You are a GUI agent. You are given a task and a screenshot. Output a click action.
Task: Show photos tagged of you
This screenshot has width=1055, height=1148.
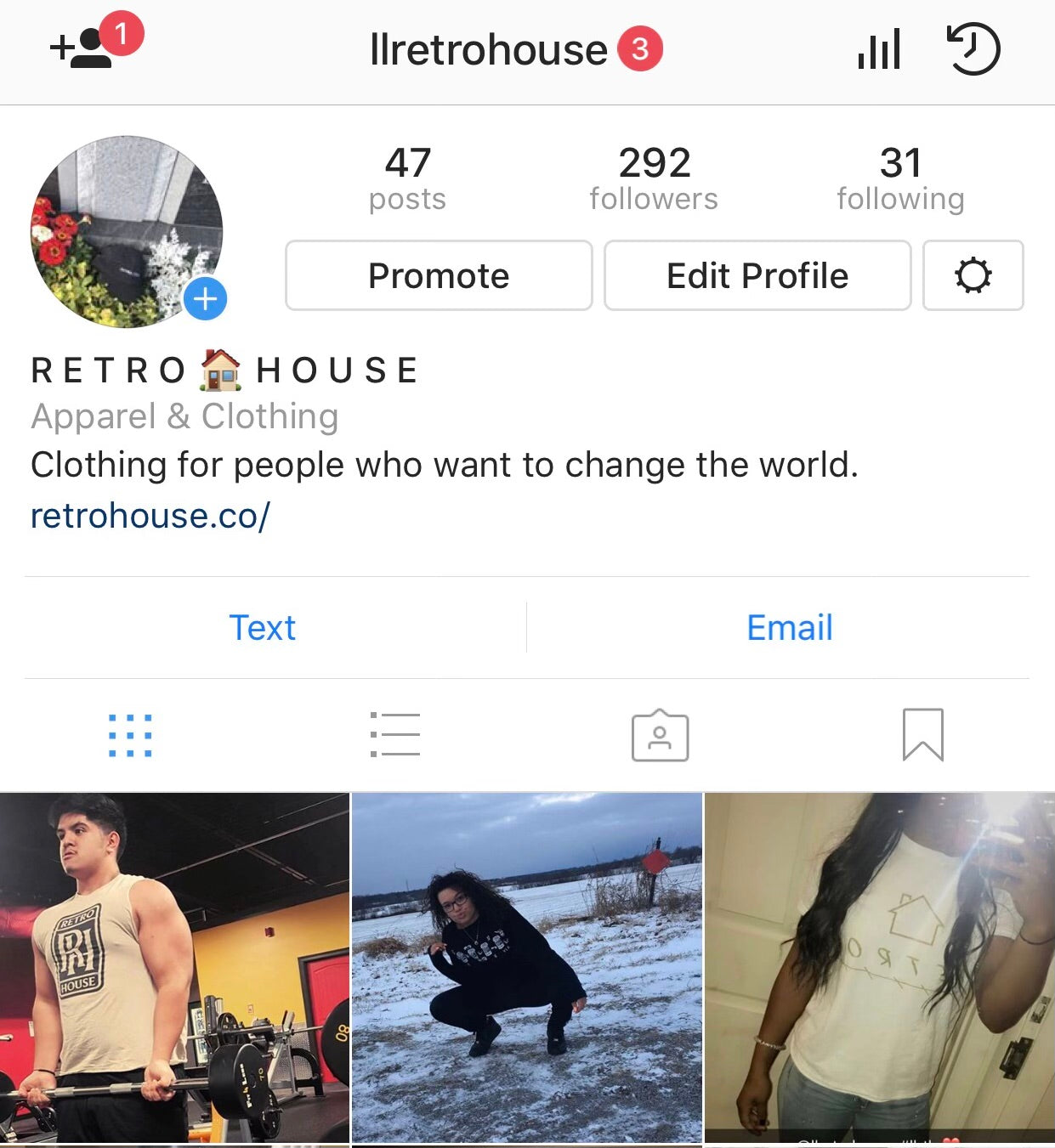[660, 735]
